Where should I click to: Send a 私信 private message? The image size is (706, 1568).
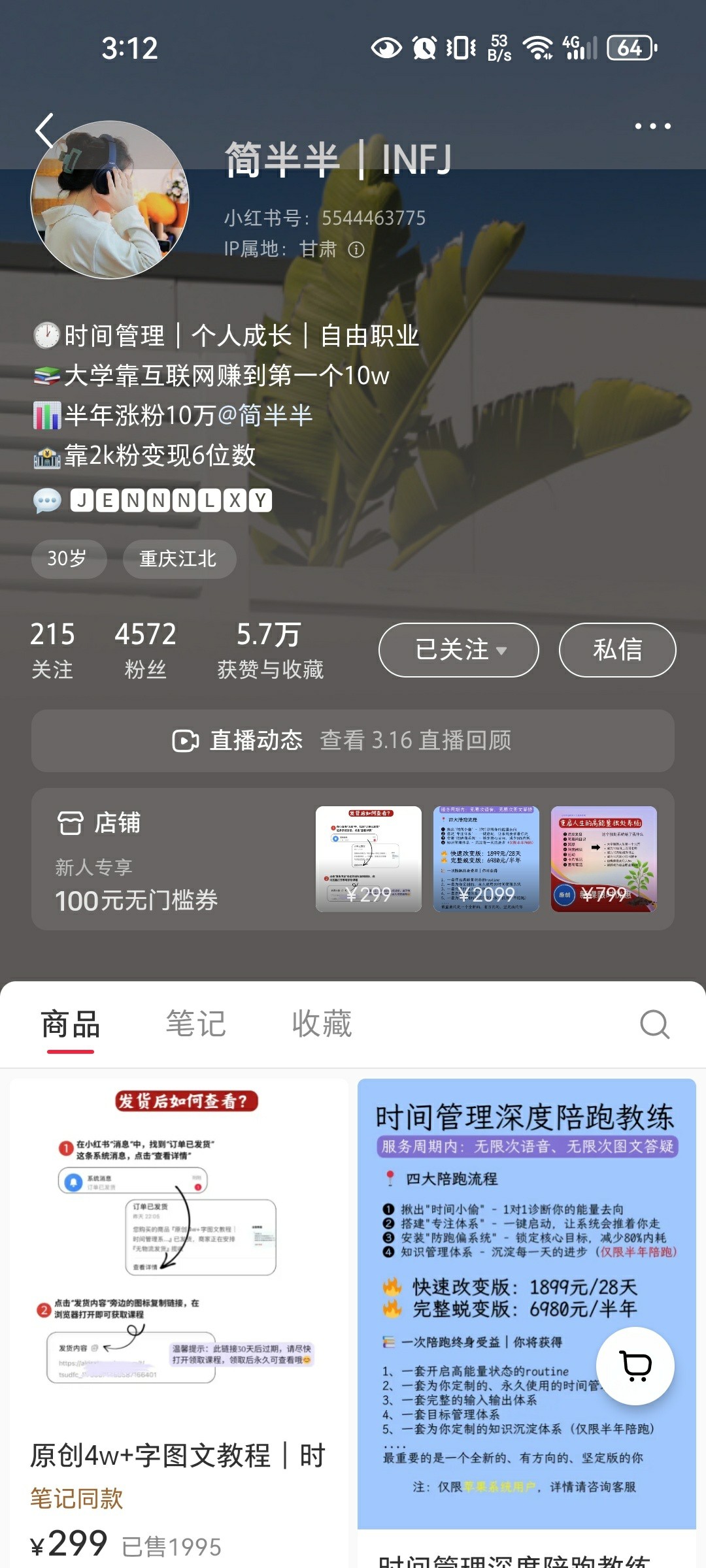click(x=617, y=650)
